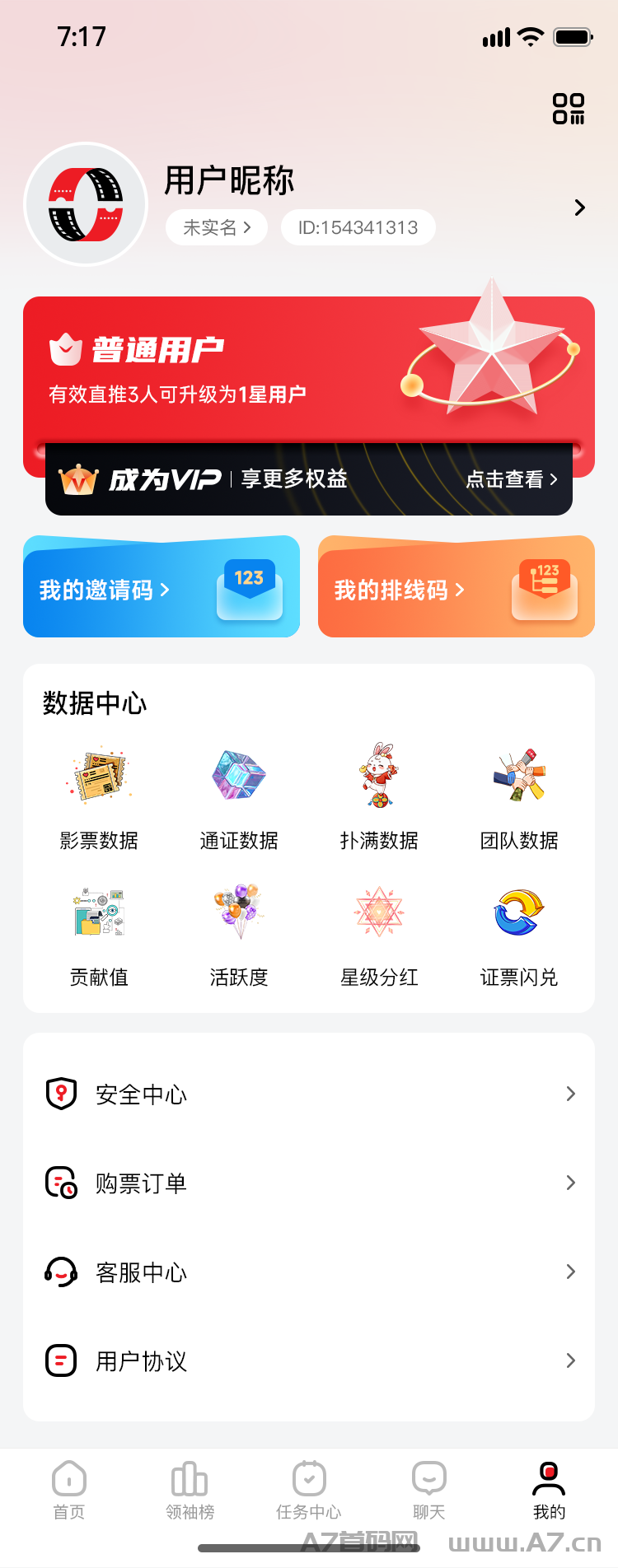Click the 证票闪兑 exchange arrows icon
The width and height of the screenshot is (618, 1568).
click(517, 910)
